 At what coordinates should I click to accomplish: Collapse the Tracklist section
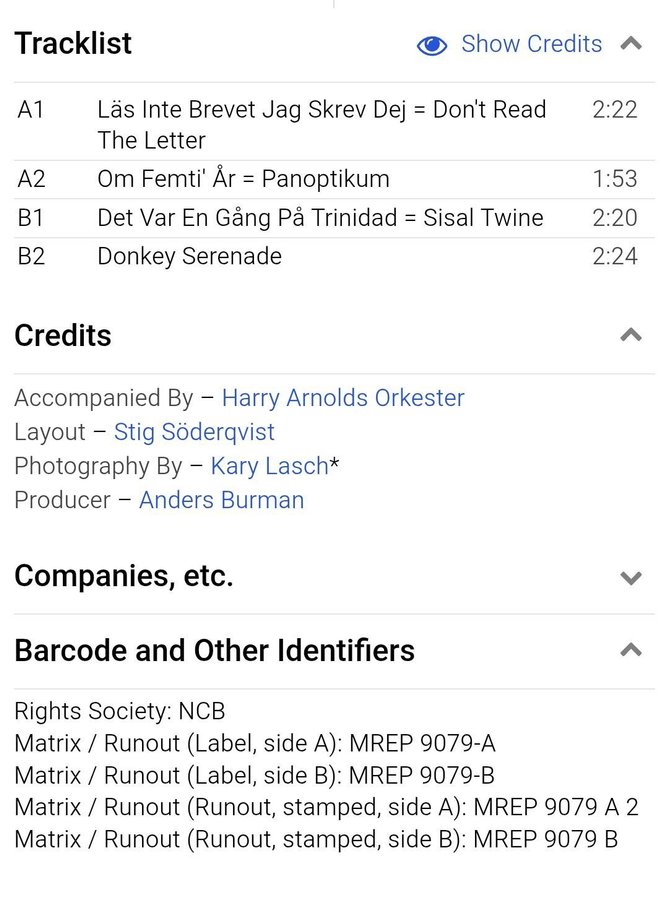(x=631, y=43)
